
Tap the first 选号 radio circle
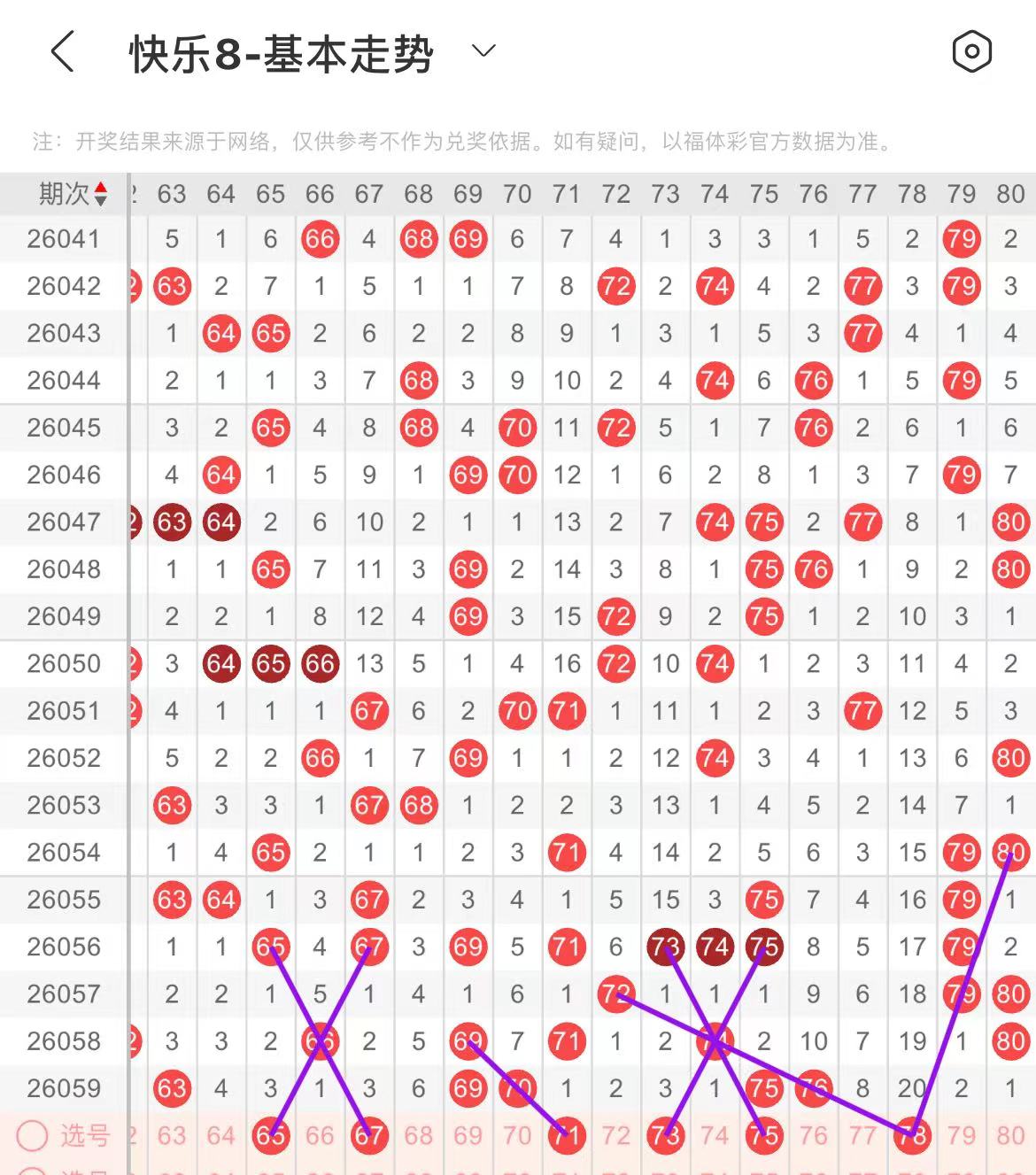(x=33, y=1135)
